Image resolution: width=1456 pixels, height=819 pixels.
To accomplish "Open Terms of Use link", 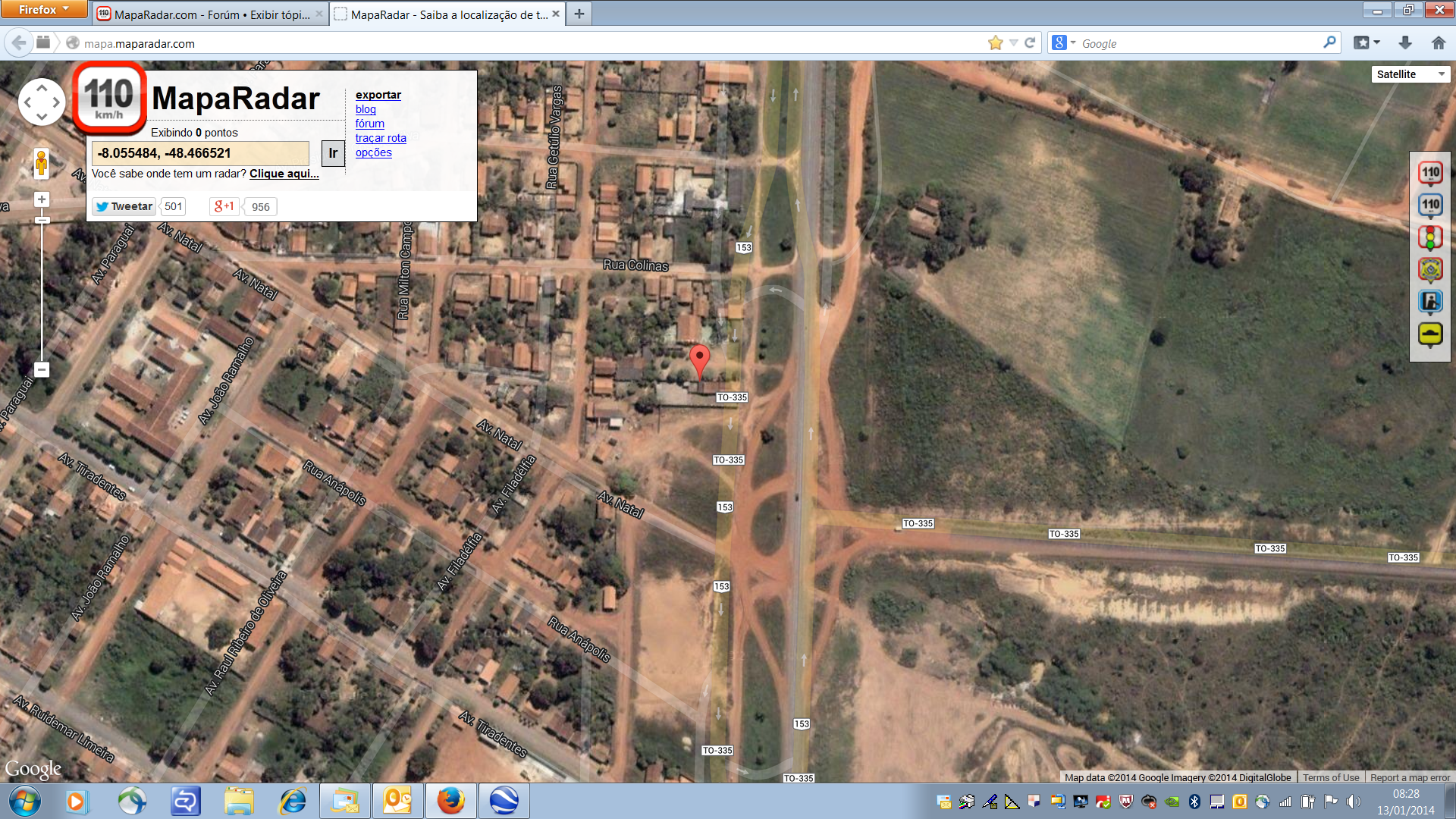I will (x=1331, y=777).
